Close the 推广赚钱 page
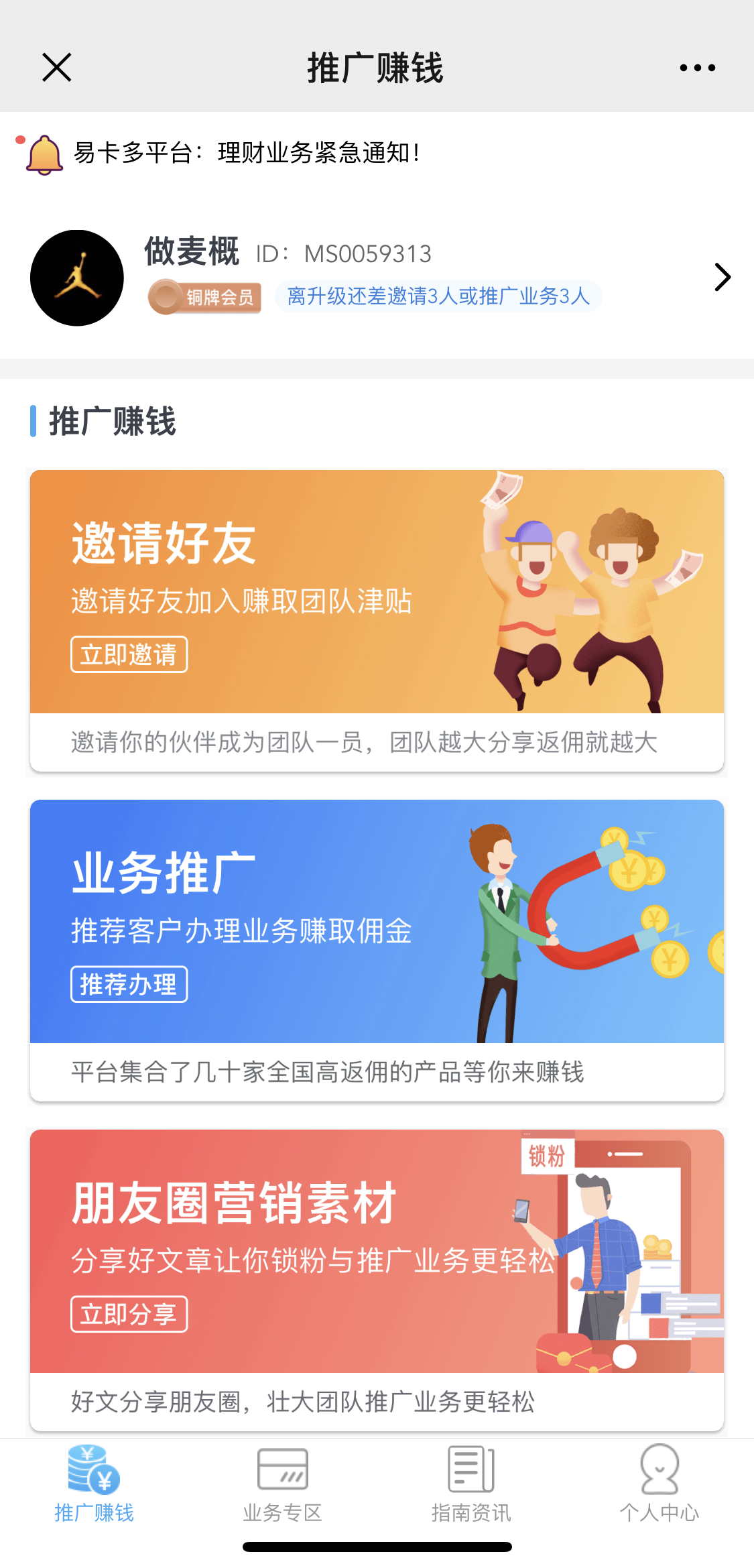Screen dimensions: 754x1568 (x=57, y=68)
